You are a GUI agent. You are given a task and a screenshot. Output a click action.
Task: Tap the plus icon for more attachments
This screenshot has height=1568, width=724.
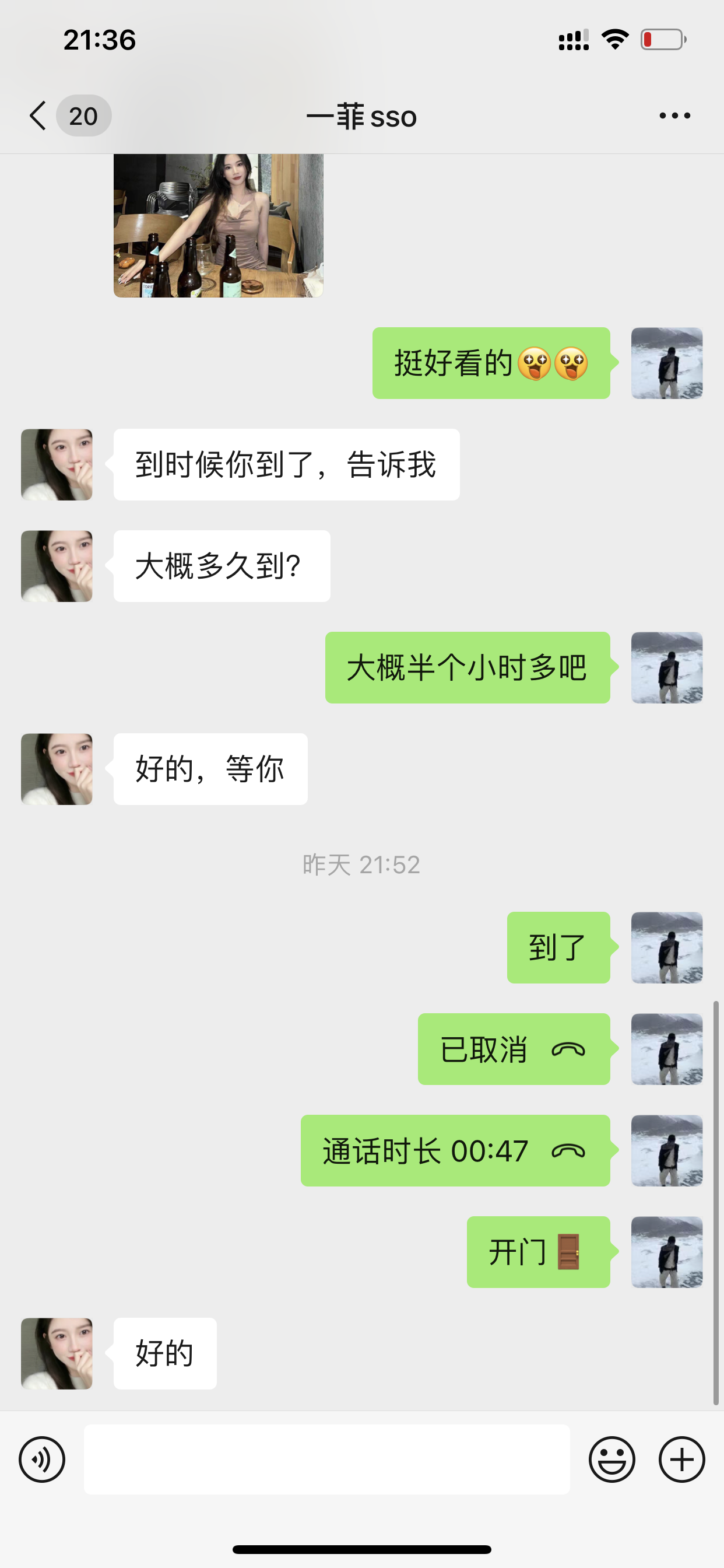681,1459
